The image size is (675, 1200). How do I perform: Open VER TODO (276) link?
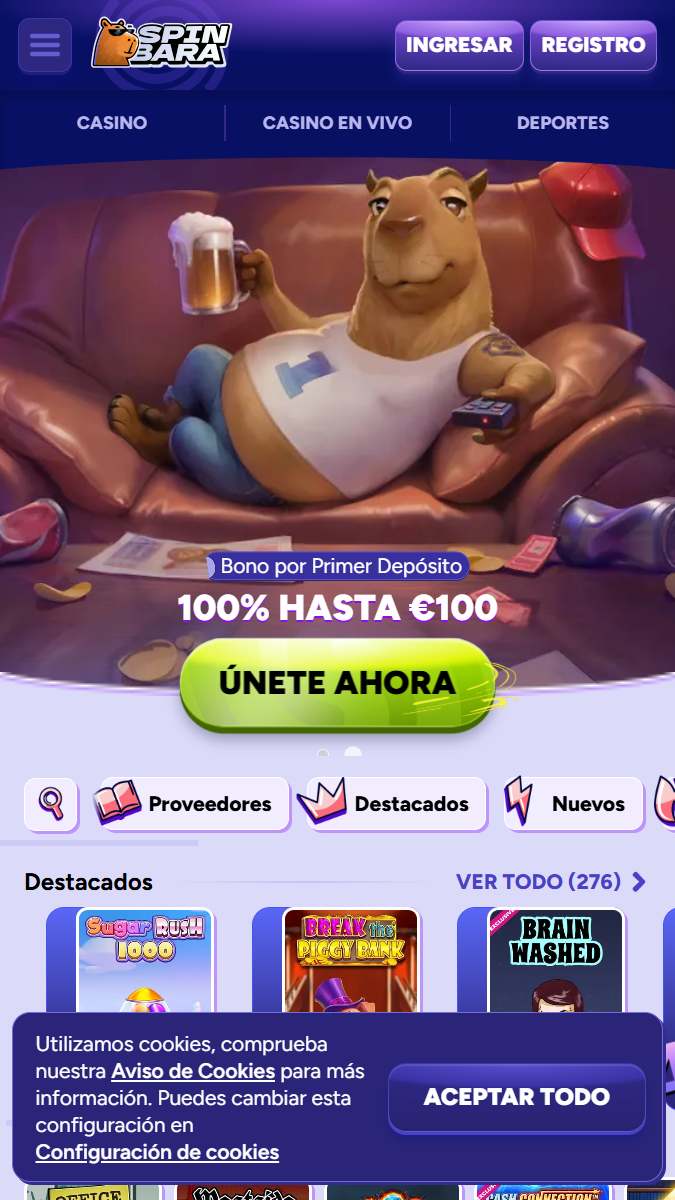coord(551,882)
